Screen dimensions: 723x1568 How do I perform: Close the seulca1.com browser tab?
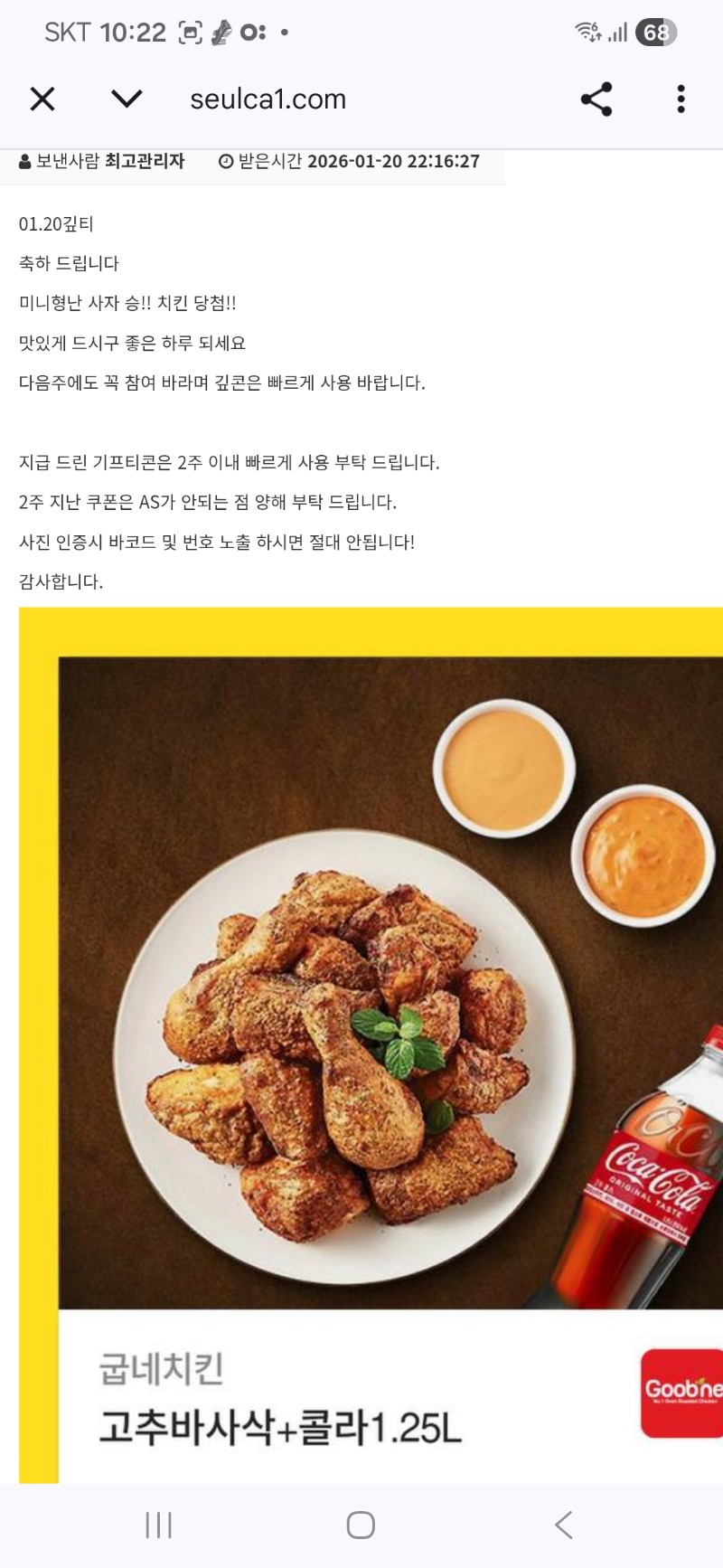coord(42,99)
